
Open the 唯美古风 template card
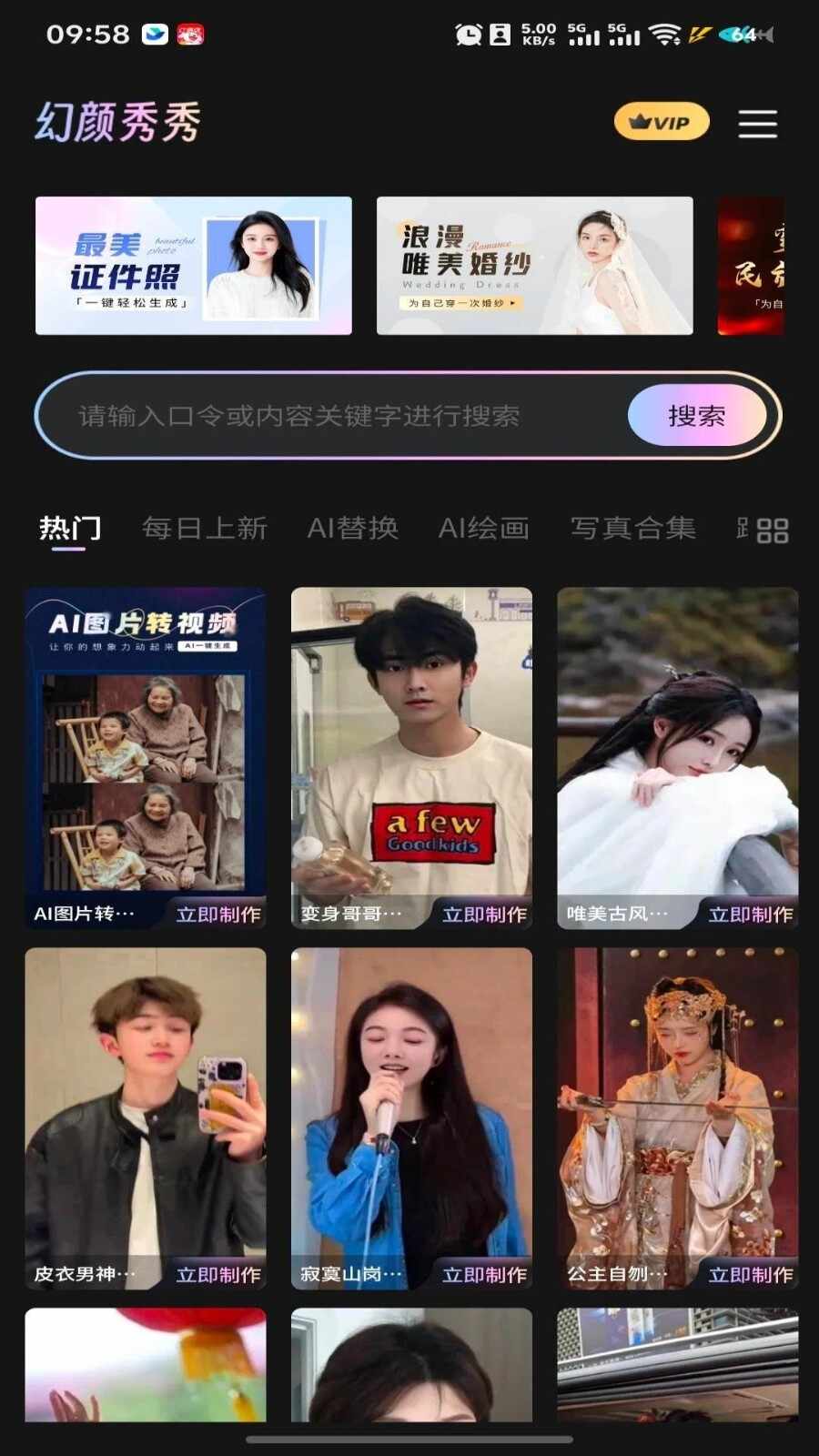(678, 746)
